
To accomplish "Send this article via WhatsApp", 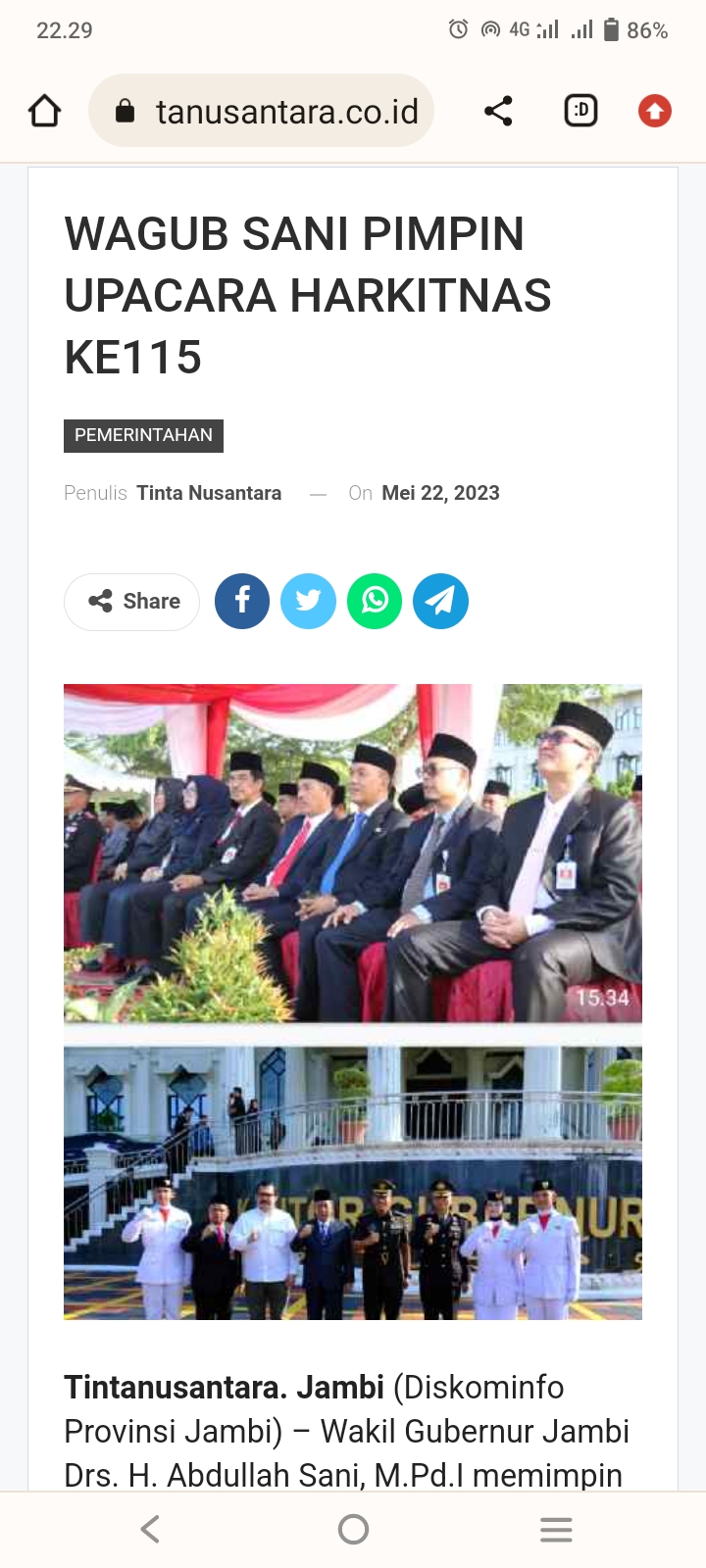I will (x=375, y=602).
